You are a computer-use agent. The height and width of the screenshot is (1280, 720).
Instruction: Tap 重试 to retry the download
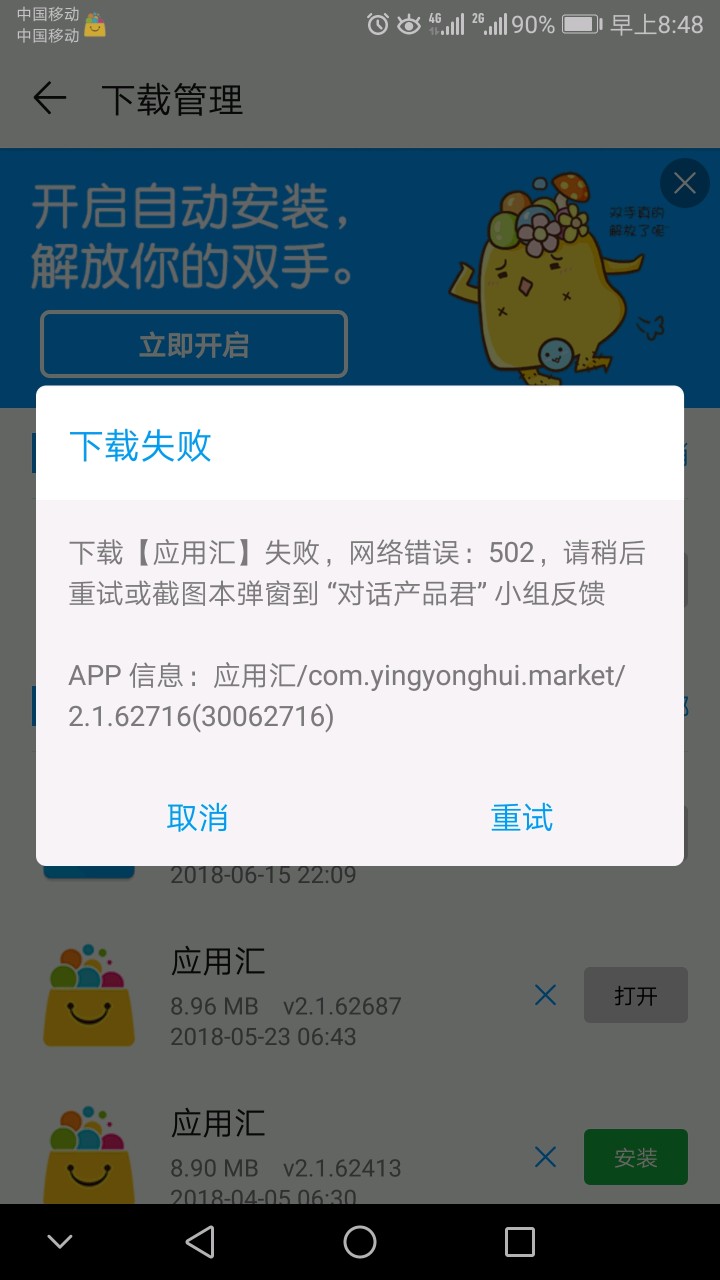(521, 818)
